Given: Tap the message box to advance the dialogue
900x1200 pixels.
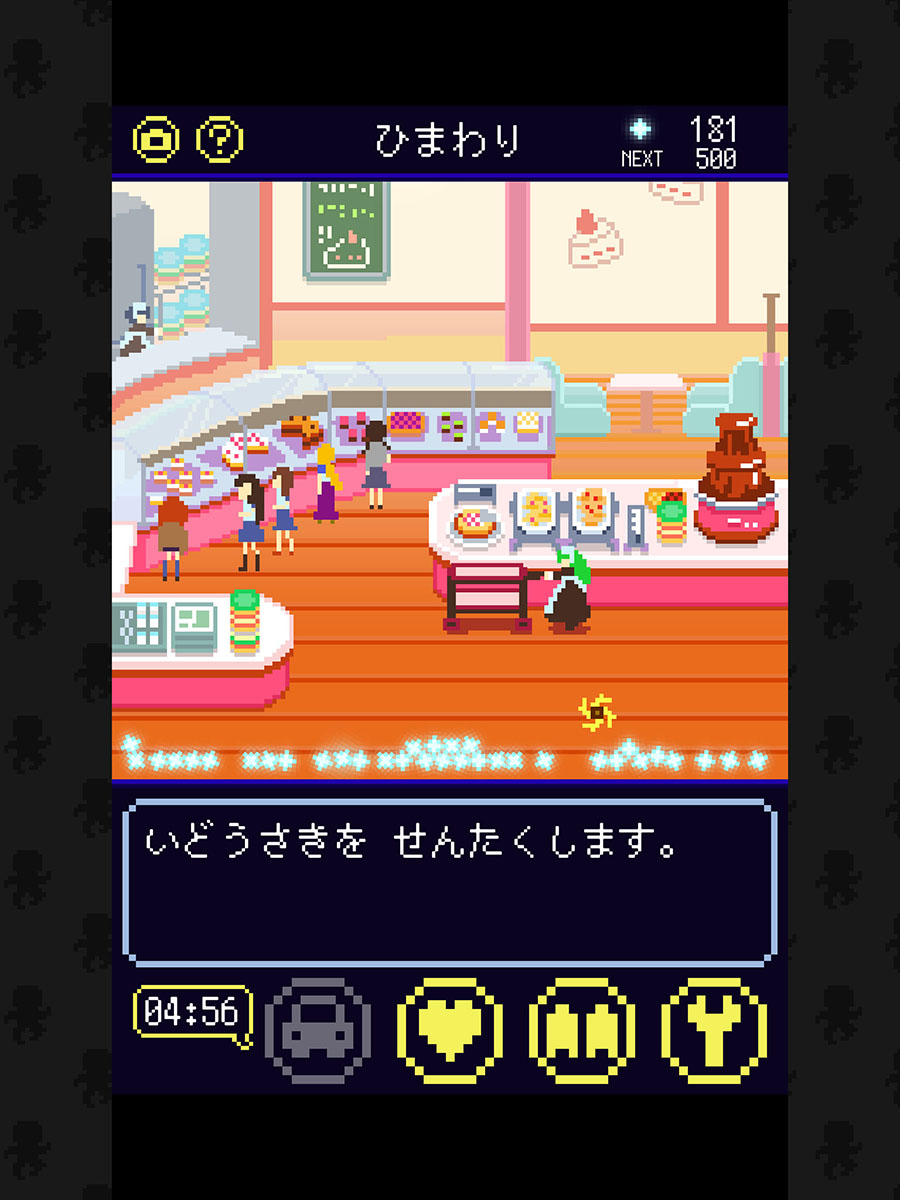Looking at the screenshot, I should point(449,882).
